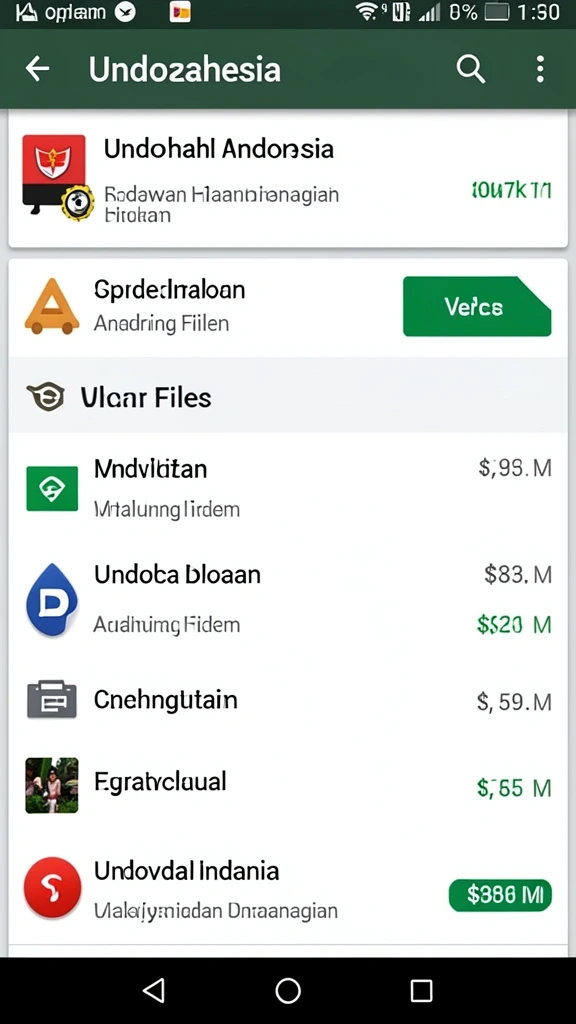Go back using the app bar arrow
This screenshot has height=1024, width=576.
tap(38, 69)
